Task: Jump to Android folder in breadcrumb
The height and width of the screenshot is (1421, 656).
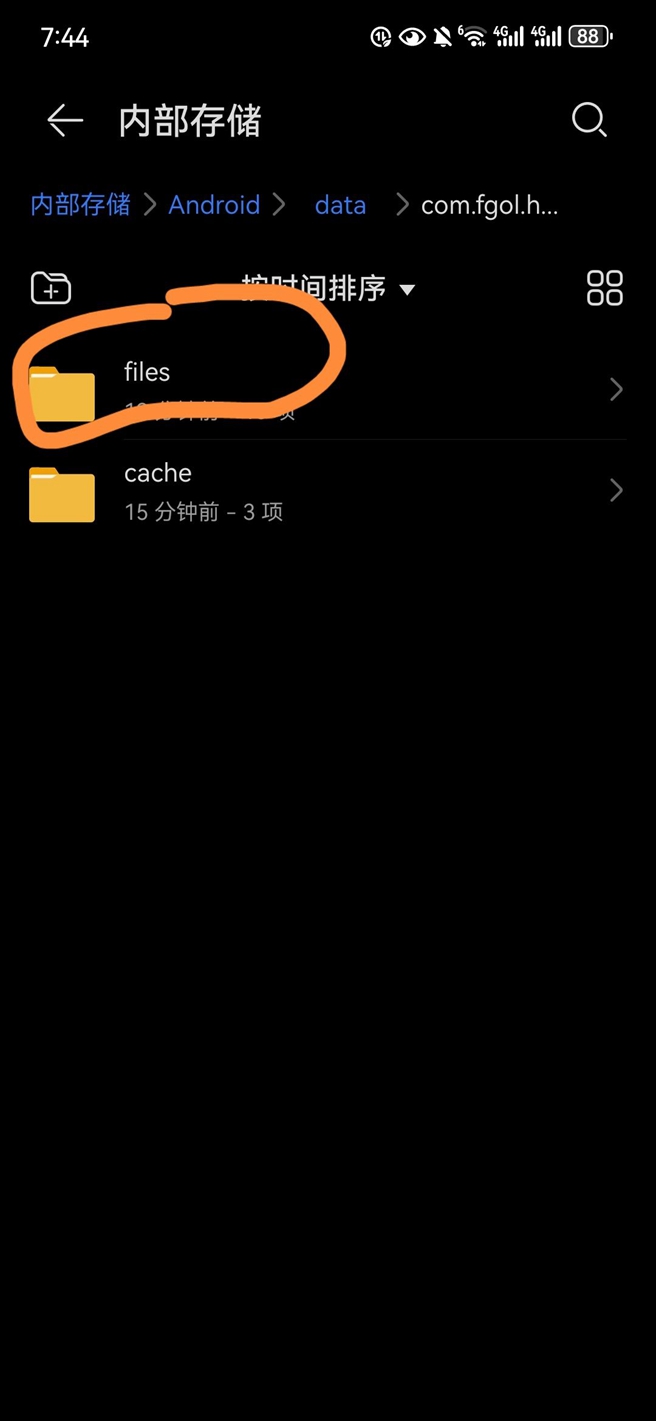Action: pyautogui.click(x=214, y=205)
